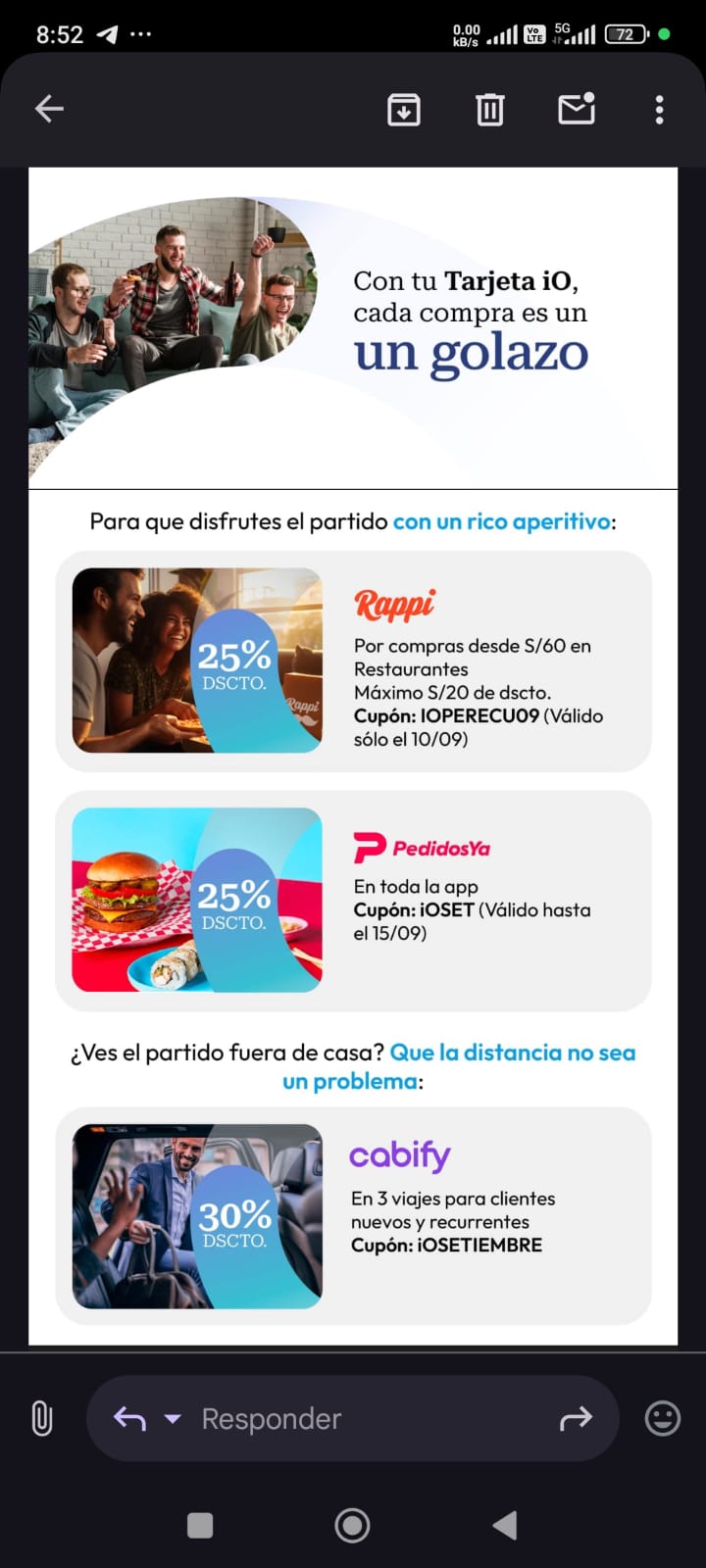The height and width of the screenshot is (1568, 706).
Task: Tap the reply arrow icon
Action: (129, 1418)
